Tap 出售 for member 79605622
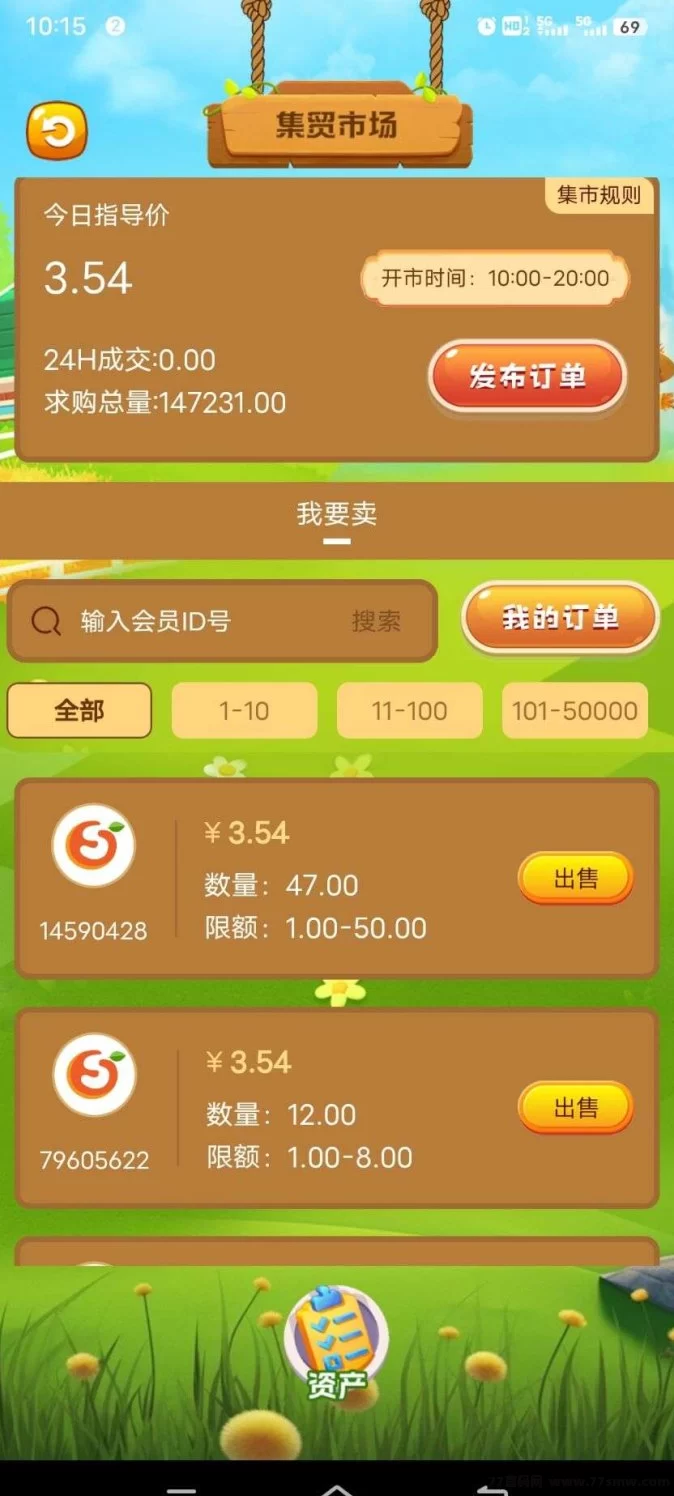The width and height of the screenshot is (674, 1496). tap(575, 1108)
